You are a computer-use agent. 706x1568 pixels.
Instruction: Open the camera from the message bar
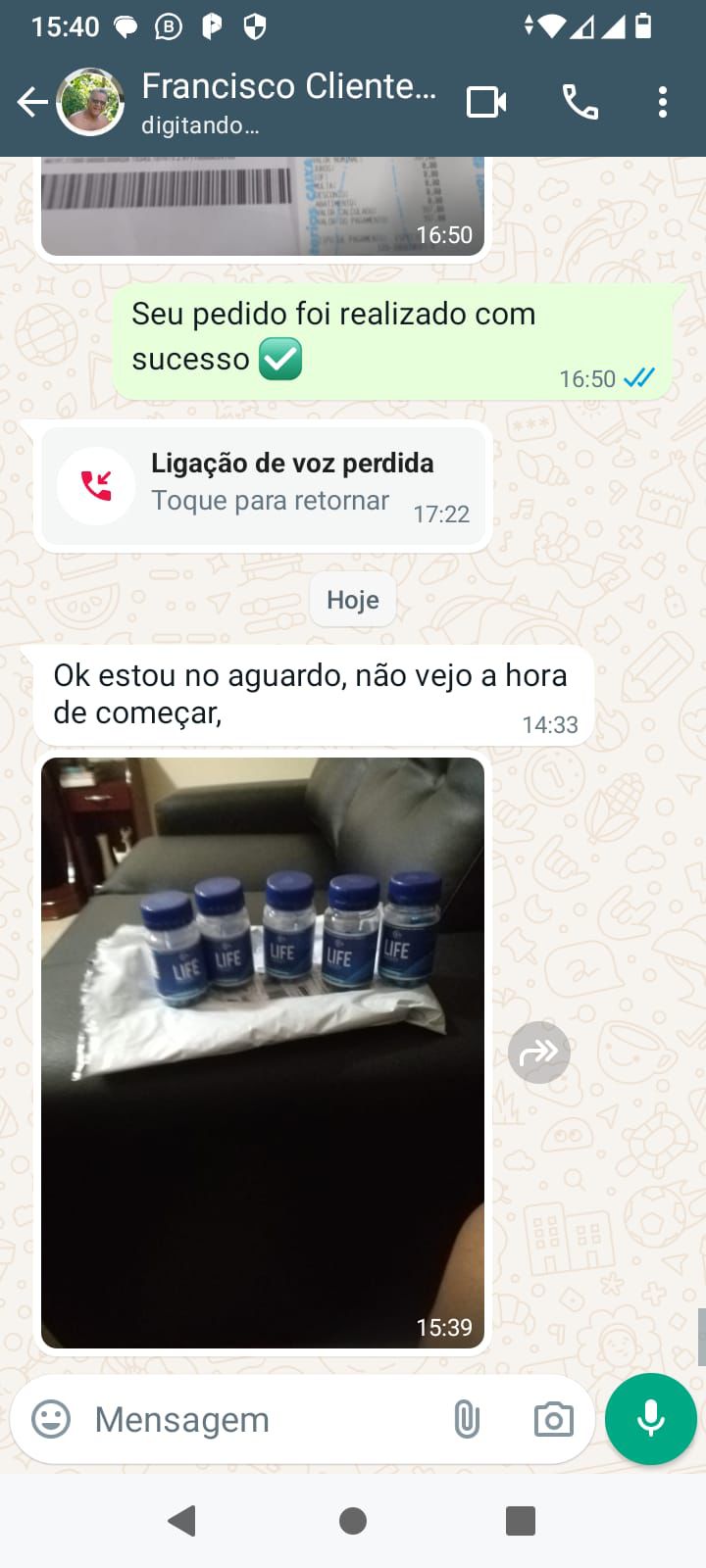click(553, 1419)
